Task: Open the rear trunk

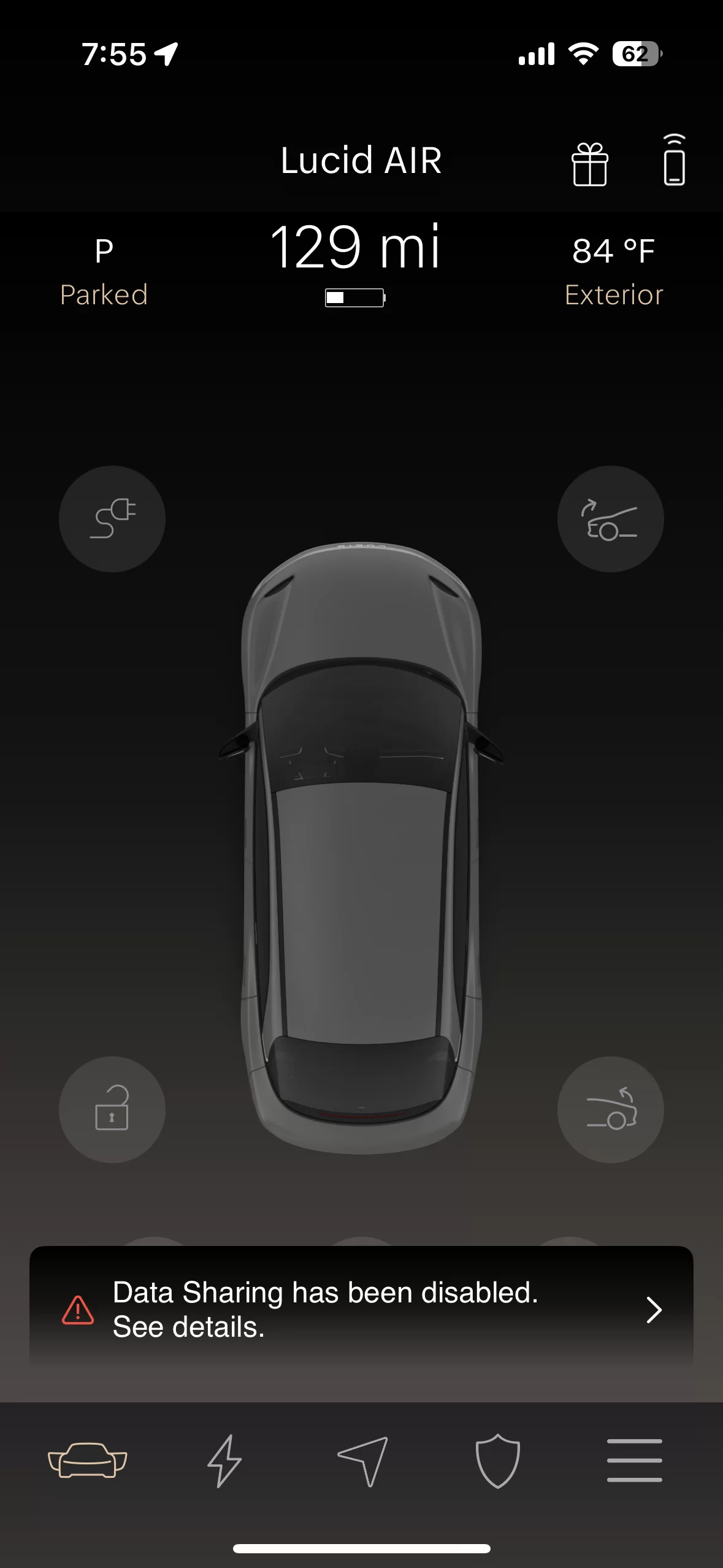Action: pos(610,1109)
